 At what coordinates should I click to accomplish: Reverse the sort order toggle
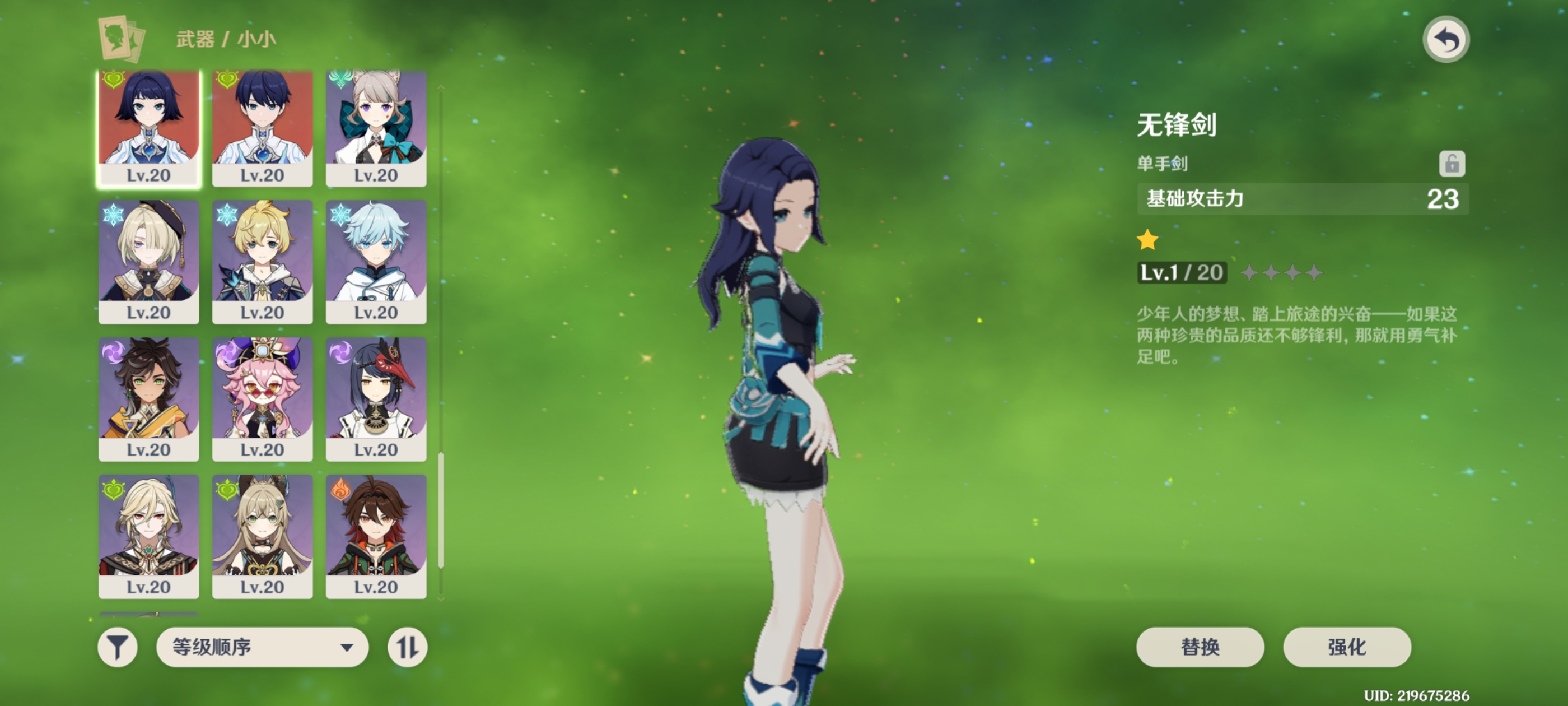(407, 647)
